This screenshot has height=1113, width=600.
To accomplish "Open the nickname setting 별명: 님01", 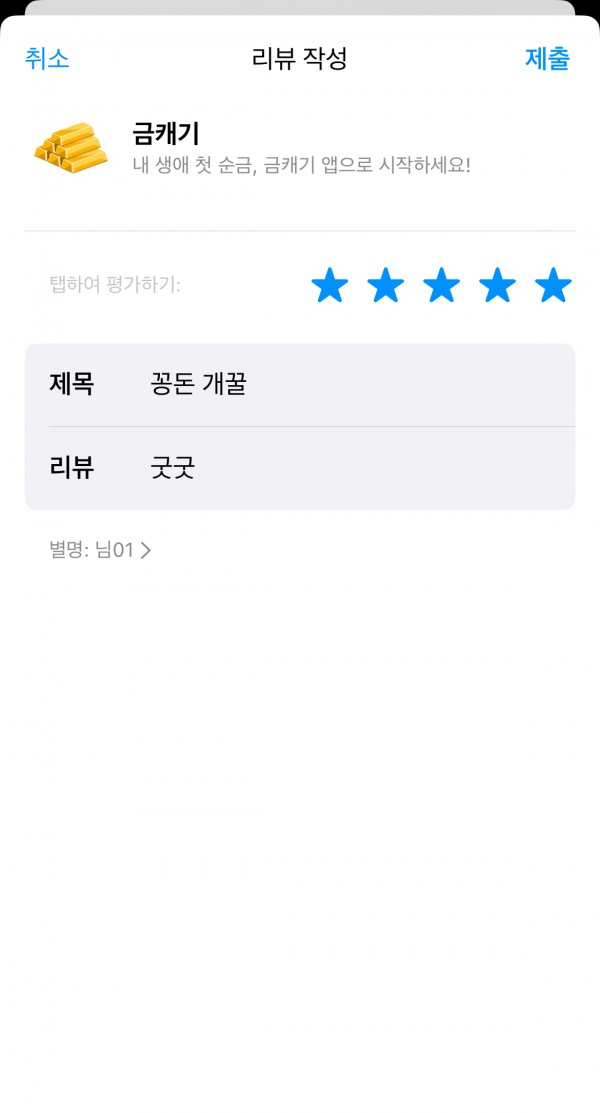I will 100,550.
